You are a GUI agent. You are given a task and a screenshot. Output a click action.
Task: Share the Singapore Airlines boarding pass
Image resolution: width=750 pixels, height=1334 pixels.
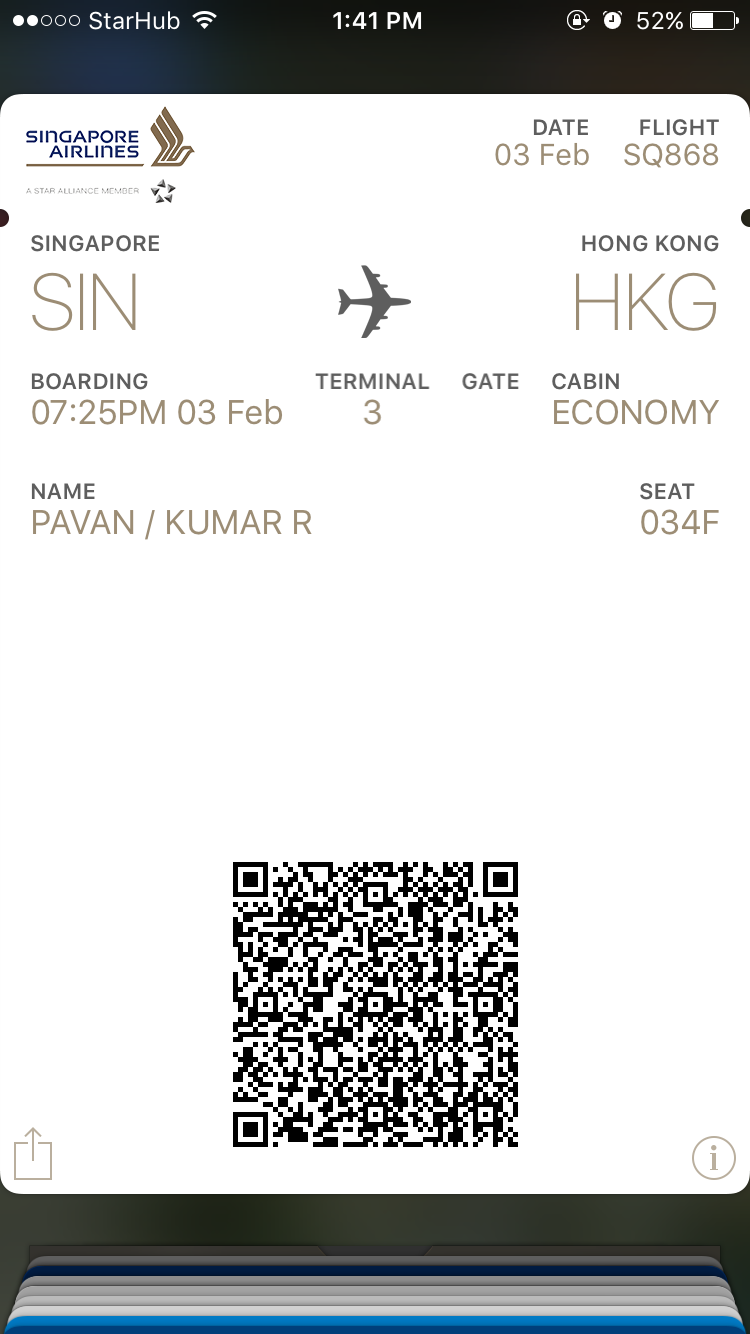33,1155
